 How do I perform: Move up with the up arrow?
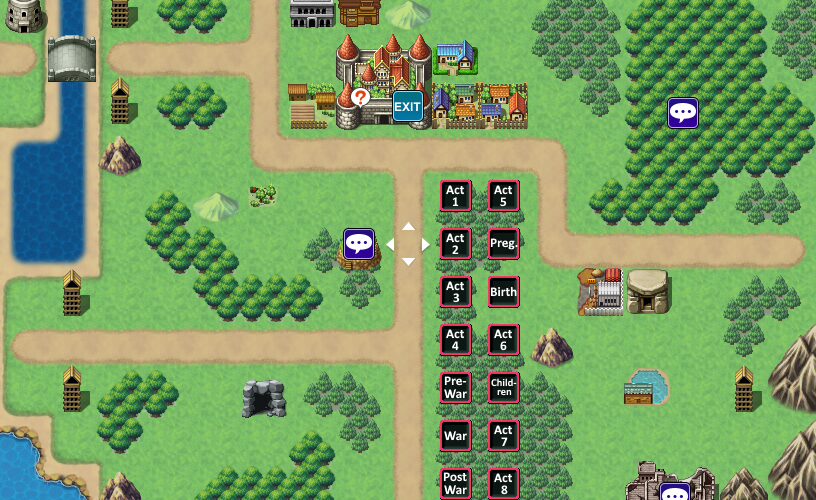(x=408, y=227)
